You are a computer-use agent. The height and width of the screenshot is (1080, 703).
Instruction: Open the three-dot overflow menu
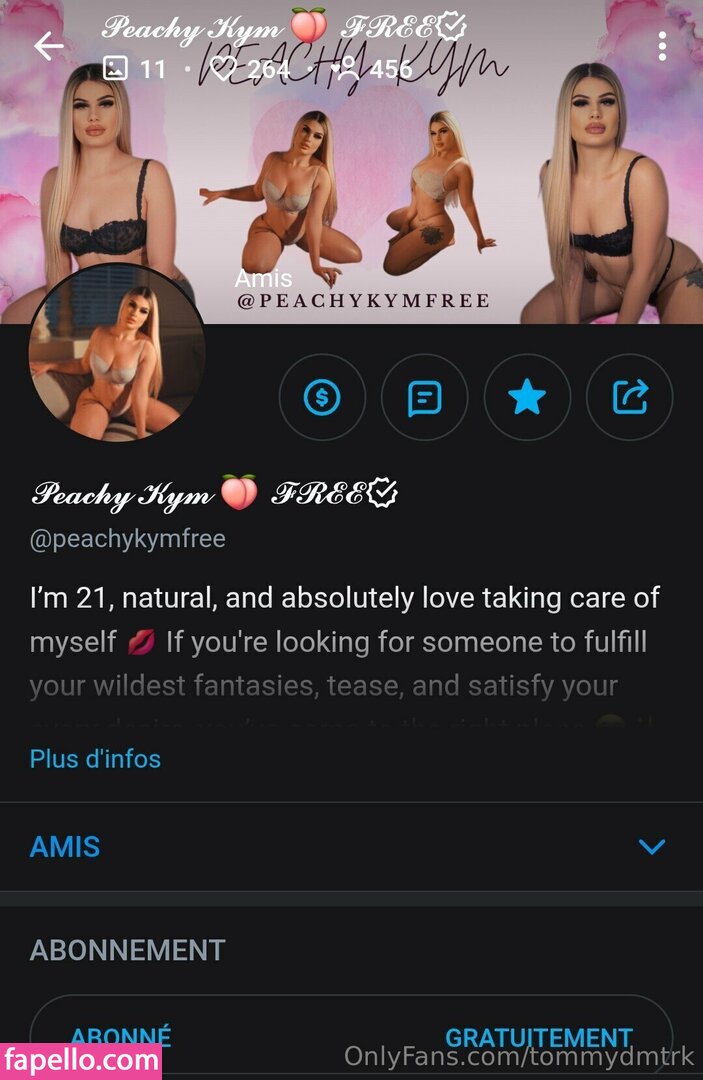click(x=662, y=46)
